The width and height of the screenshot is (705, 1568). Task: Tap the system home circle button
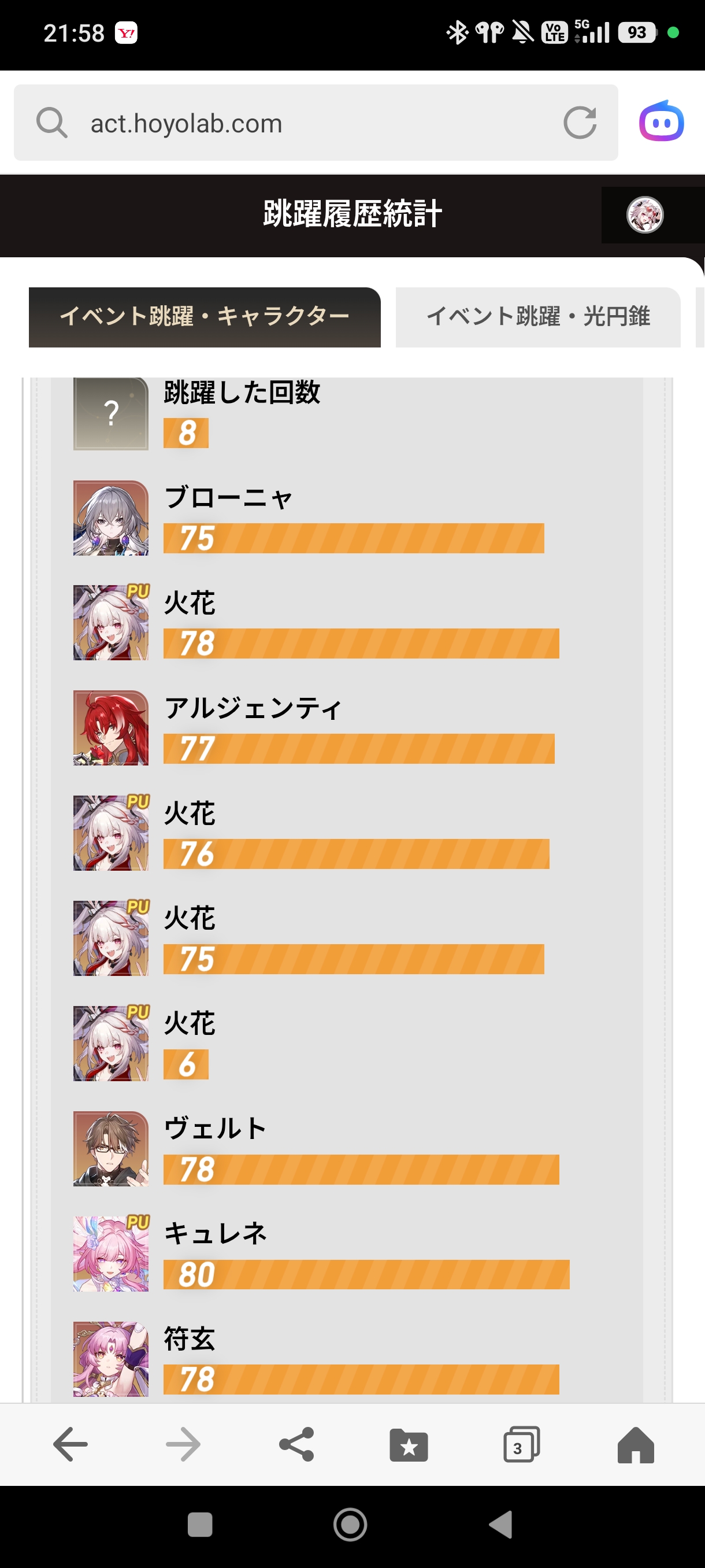pos(350,1525)
